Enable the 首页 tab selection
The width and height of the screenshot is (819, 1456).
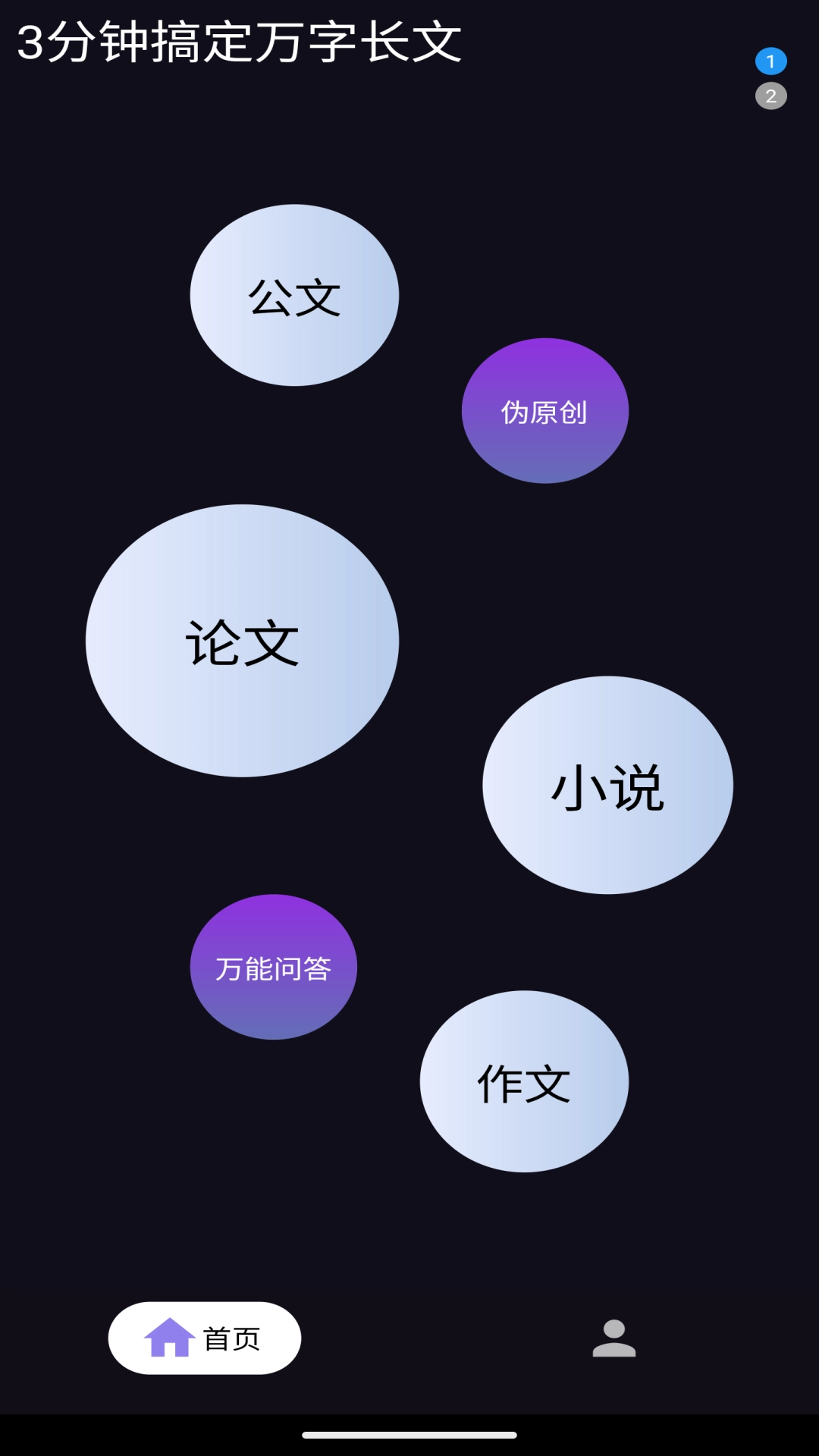203,1338
